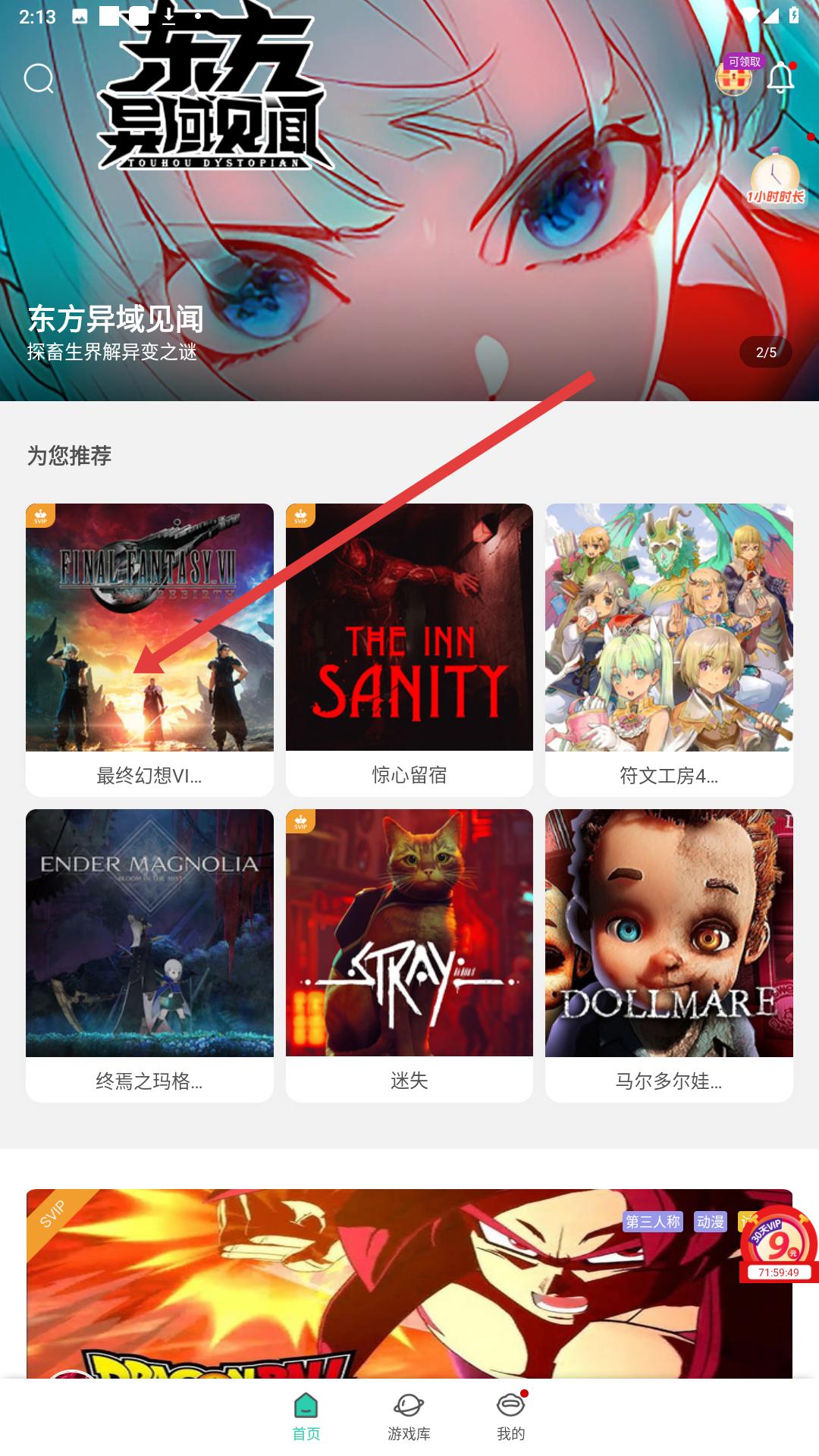The image size is (819, 1456).
Task: Open the notifications bell
Action: point(780,77)
